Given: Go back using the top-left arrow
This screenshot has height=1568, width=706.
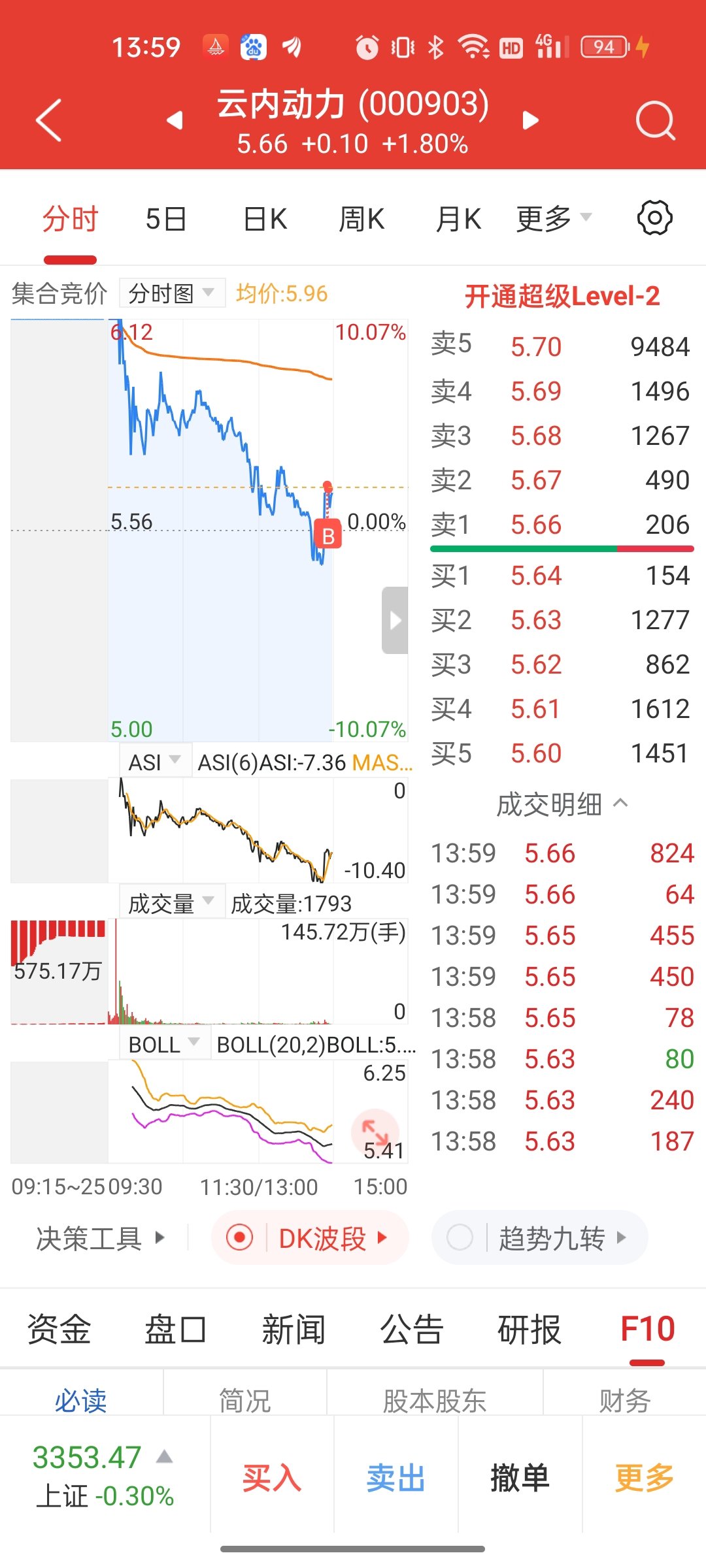Looking at the screenshot, I should [x=48, y=120].
